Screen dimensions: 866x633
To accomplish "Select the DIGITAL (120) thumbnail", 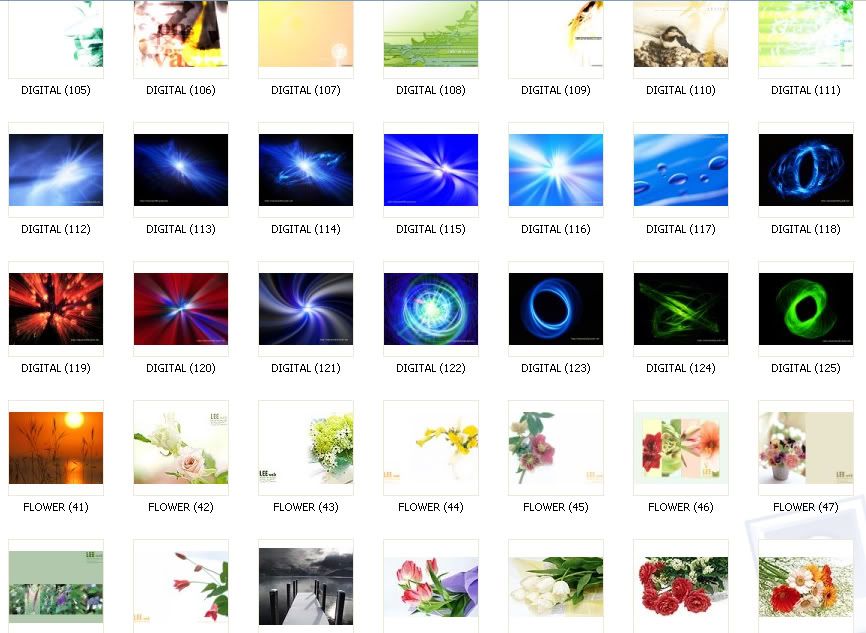I will tap(181, 309).
